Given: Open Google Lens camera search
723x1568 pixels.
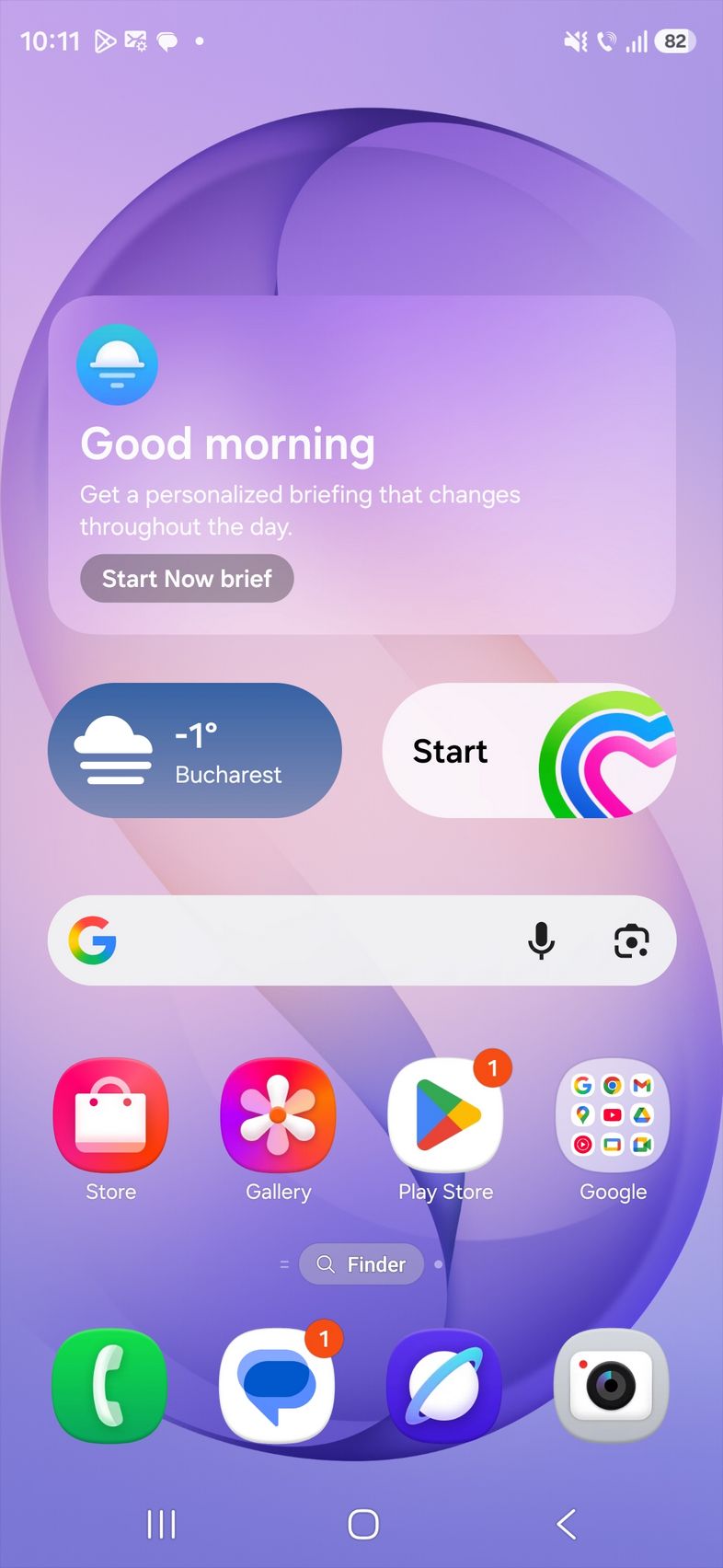Looking at the screenshot, I should (x=631, y=940).
